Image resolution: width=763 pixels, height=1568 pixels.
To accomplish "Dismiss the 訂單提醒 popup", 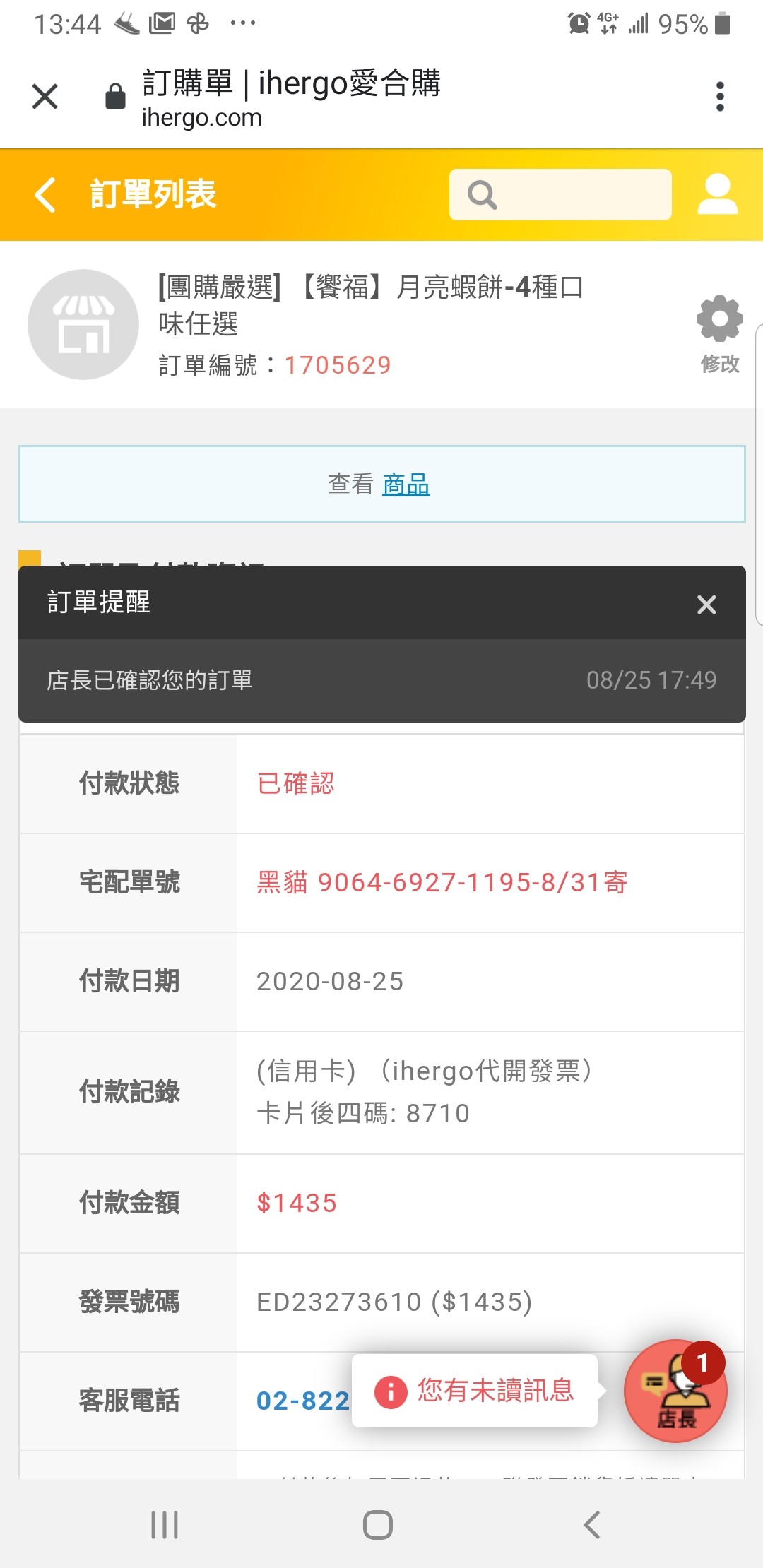I will pos(706,605).
